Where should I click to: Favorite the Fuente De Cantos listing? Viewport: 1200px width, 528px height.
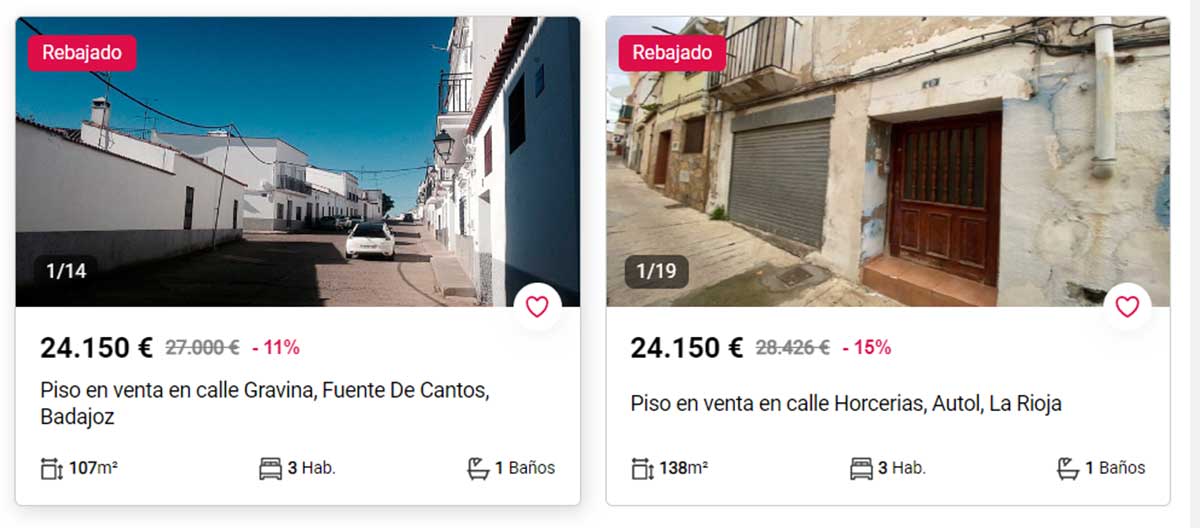(537, 307)
